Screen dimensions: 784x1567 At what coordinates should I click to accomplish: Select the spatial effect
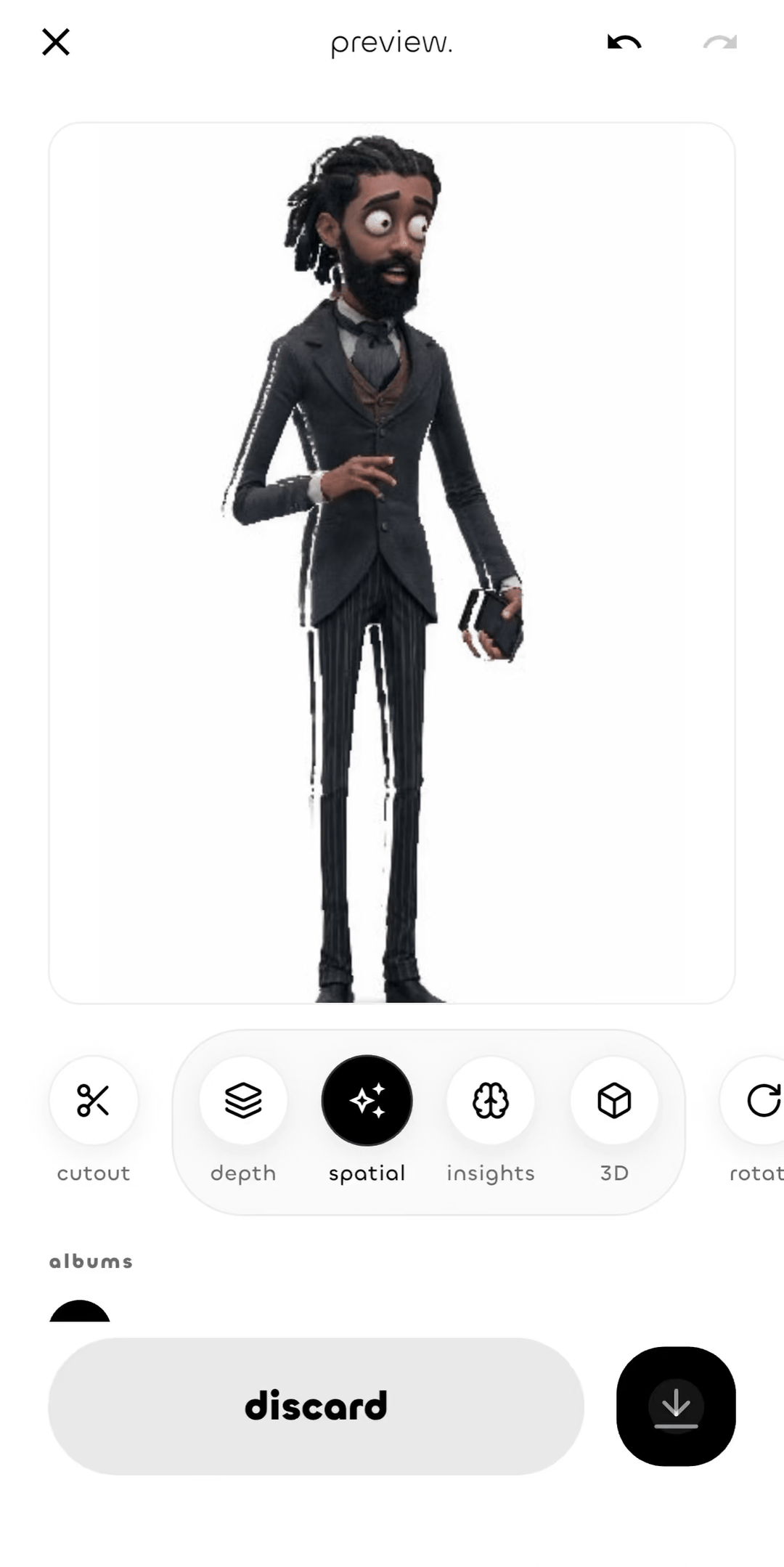(367, 1100)
